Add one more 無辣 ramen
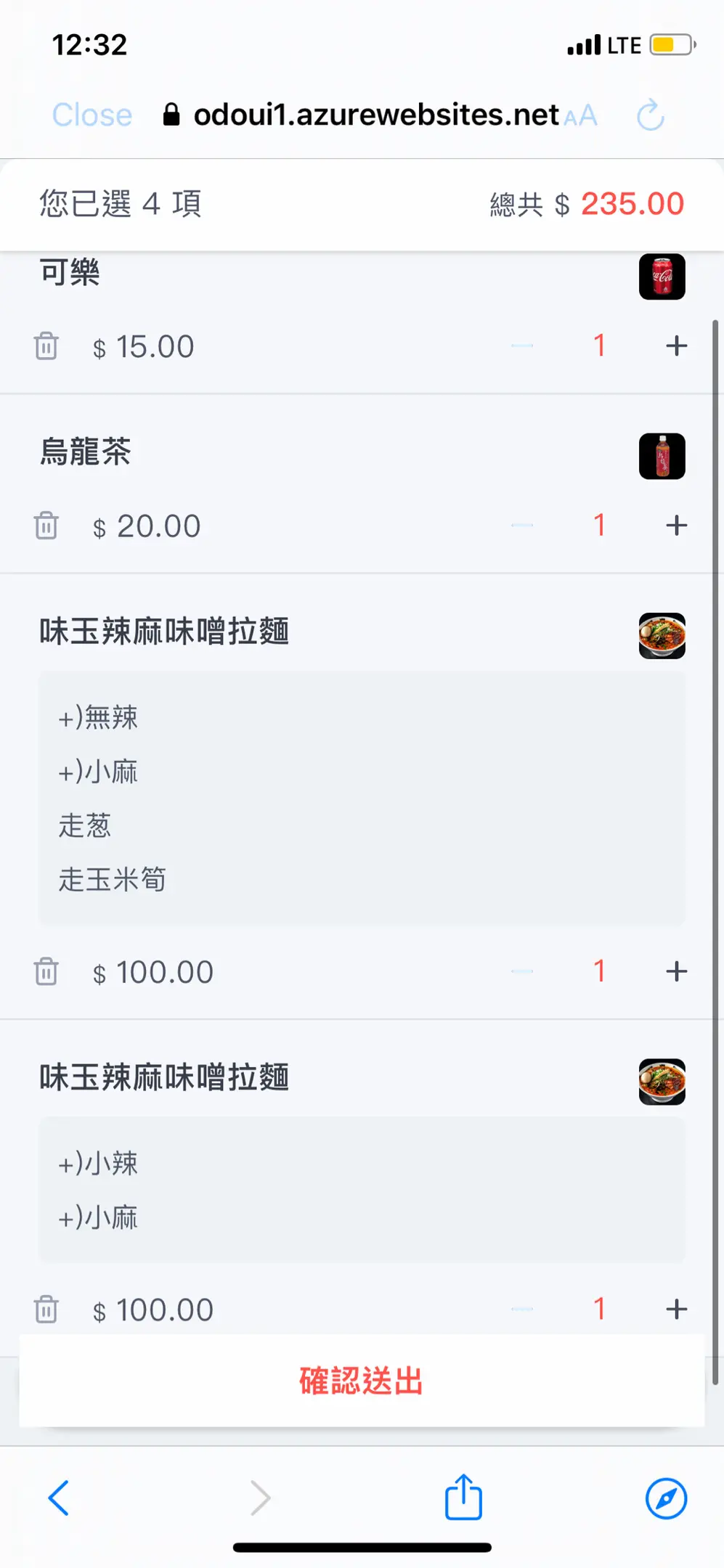The image size is (724, 1568). coord(676,971)
